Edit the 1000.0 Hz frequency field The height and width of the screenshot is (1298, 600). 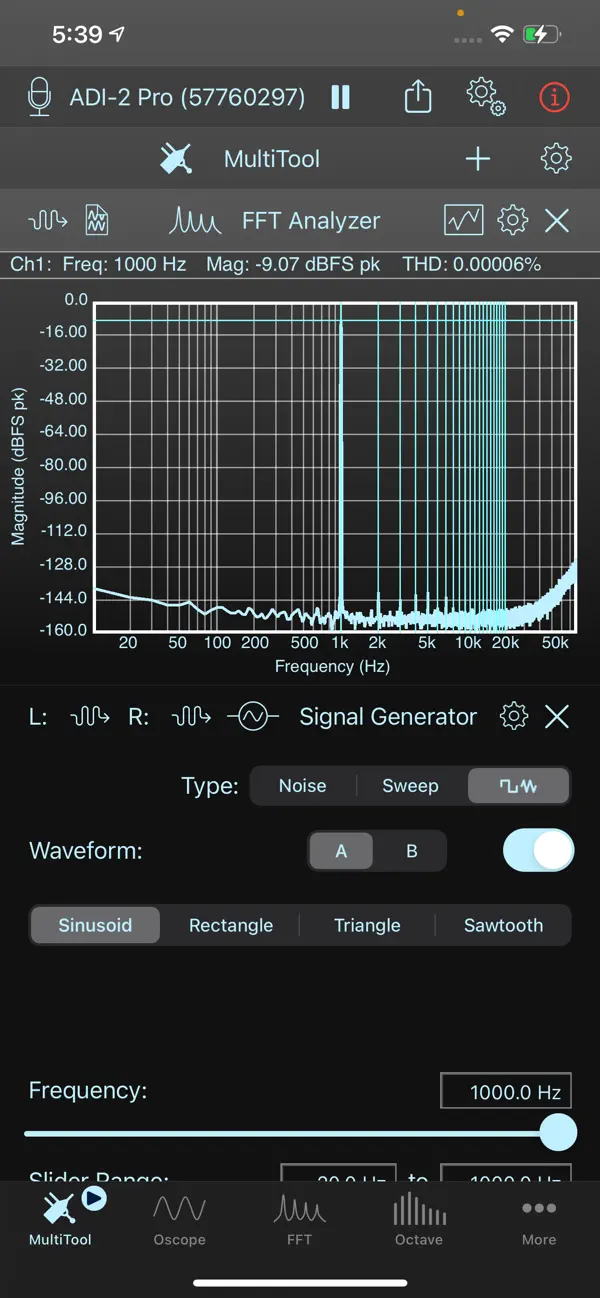[x=506, y=1092]
